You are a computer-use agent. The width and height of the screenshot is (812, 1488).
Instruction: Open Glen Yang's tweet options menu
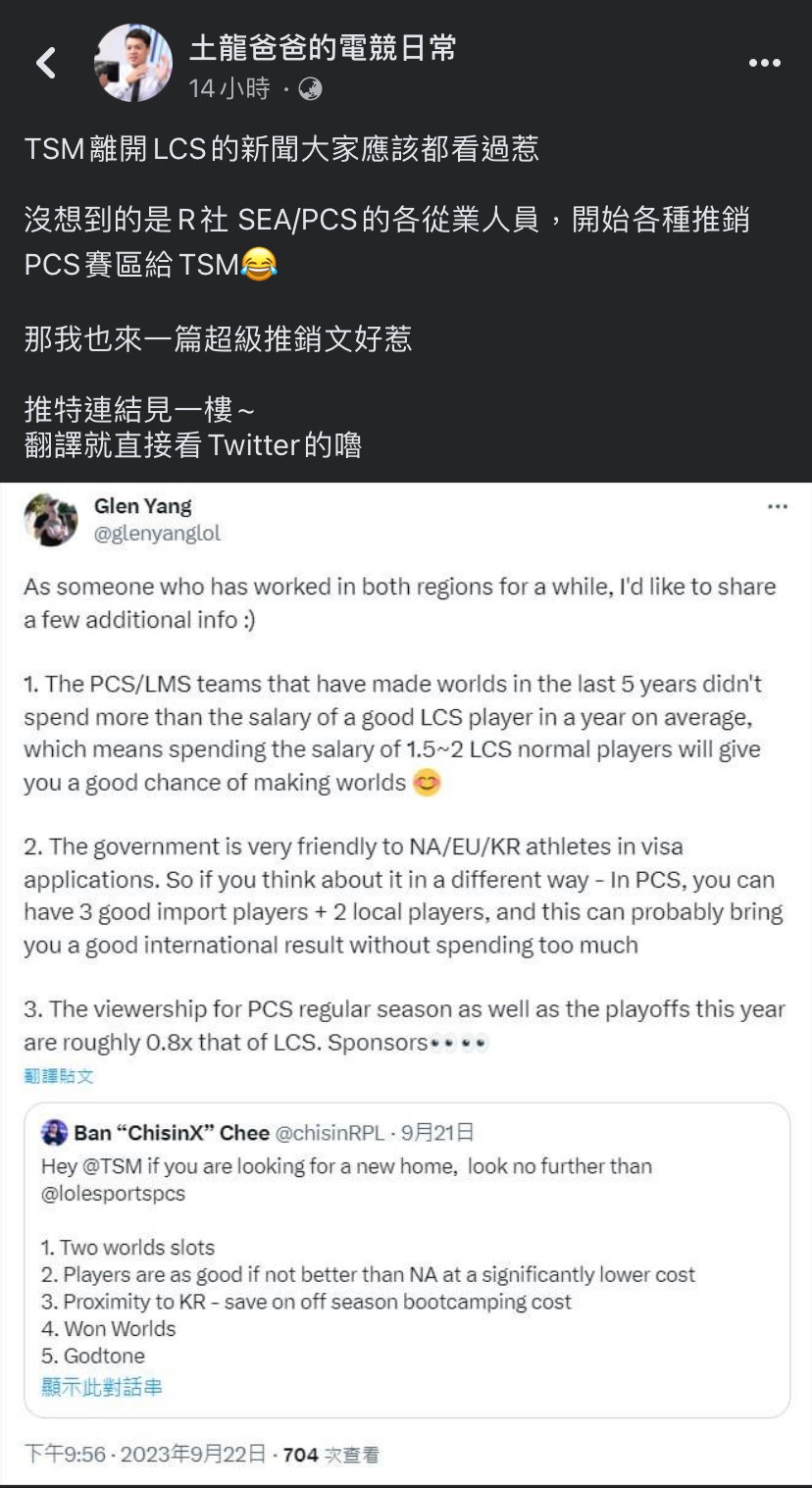pos(778,505)
